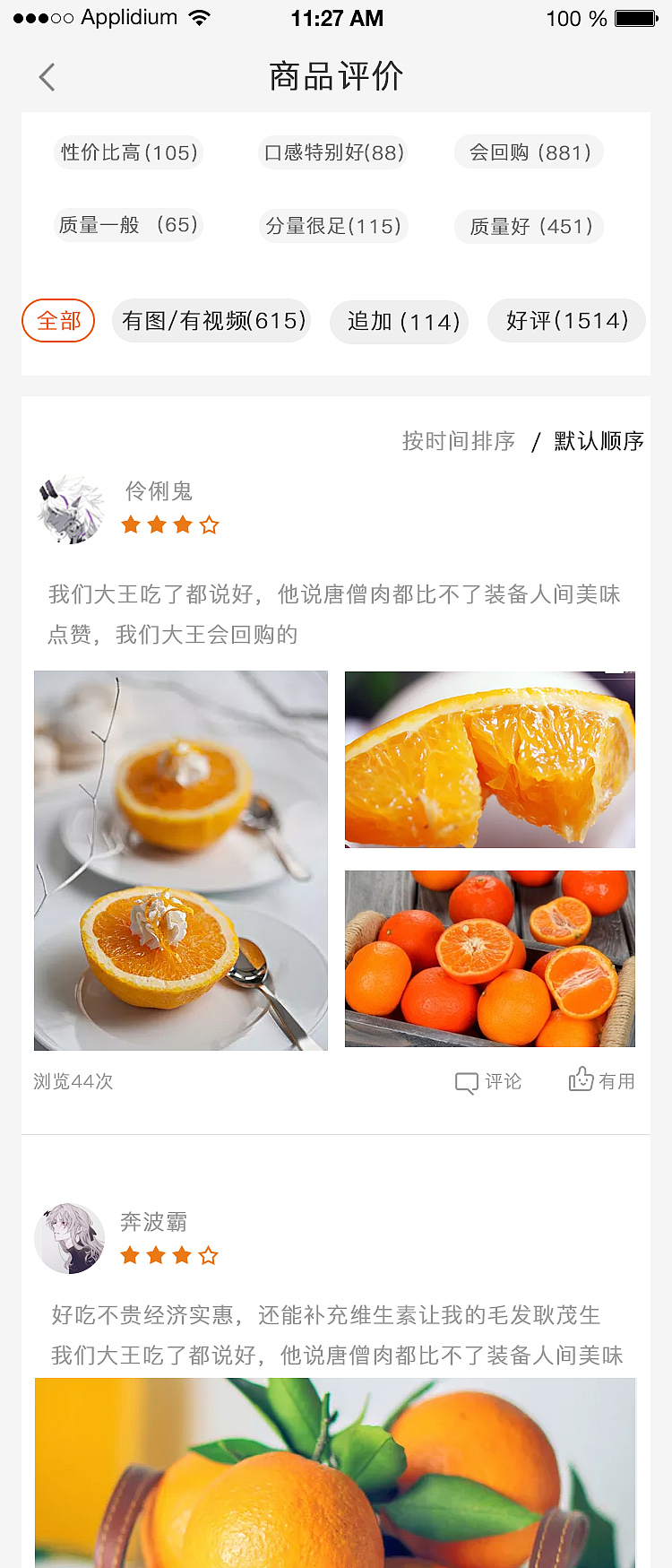
Task: Open the sliced orange photo in 伶俐鬼's review
Action: [x=489, y=758]
